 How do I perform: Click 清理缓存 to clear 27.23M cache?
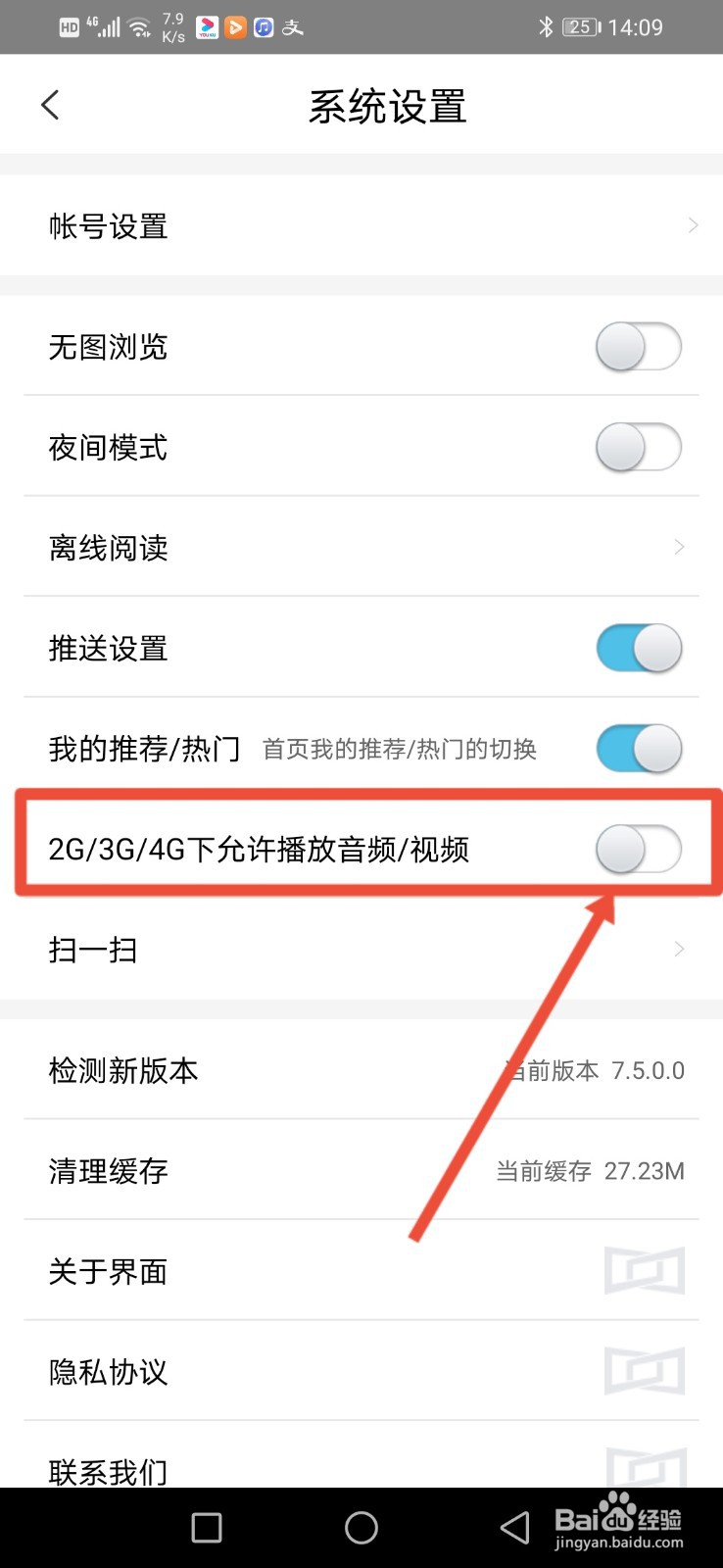[x=108, y=1171]
